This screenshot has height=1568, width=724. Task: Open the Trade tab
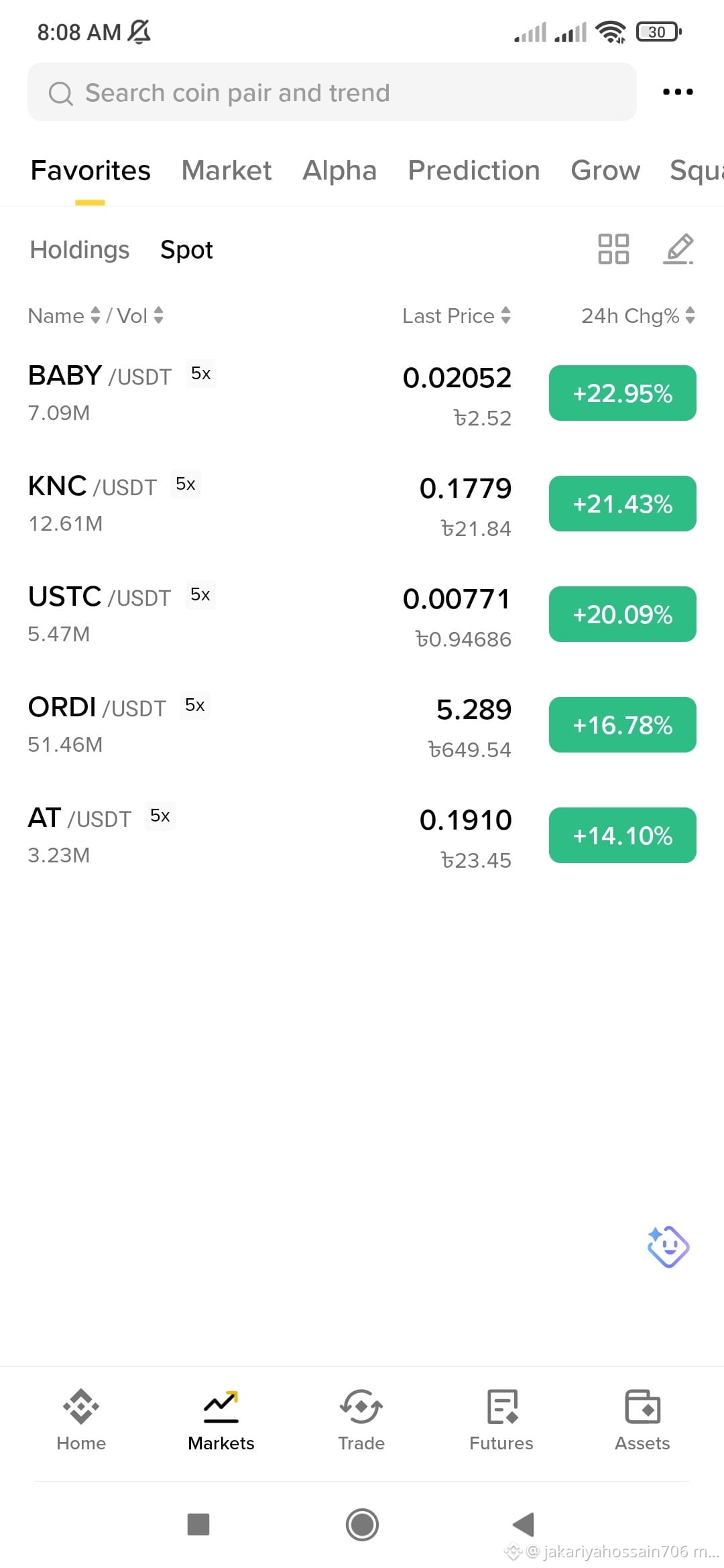pyautogui.click(x=361, y=1419)
